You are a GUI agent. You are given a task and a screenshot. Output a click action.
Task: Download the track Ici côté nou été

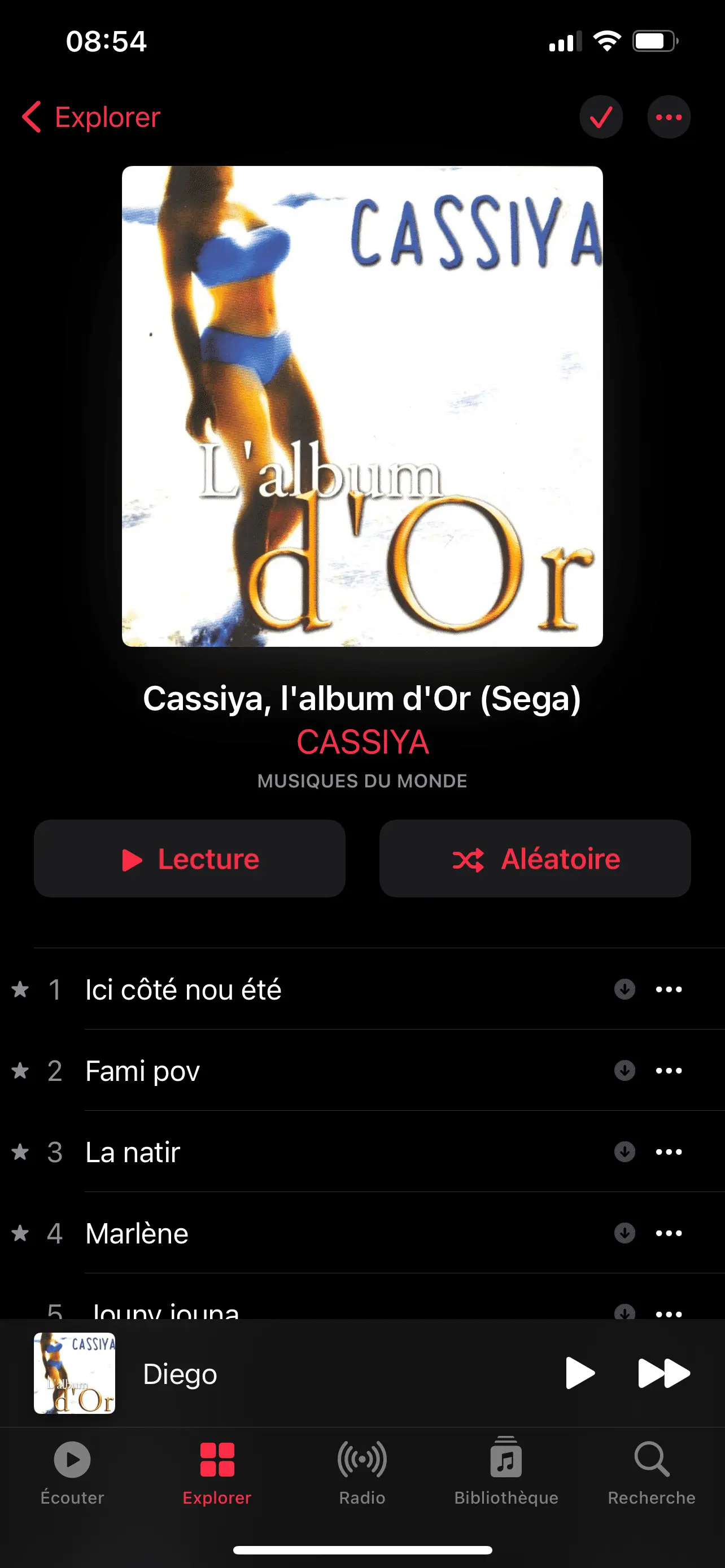[624, 989]
